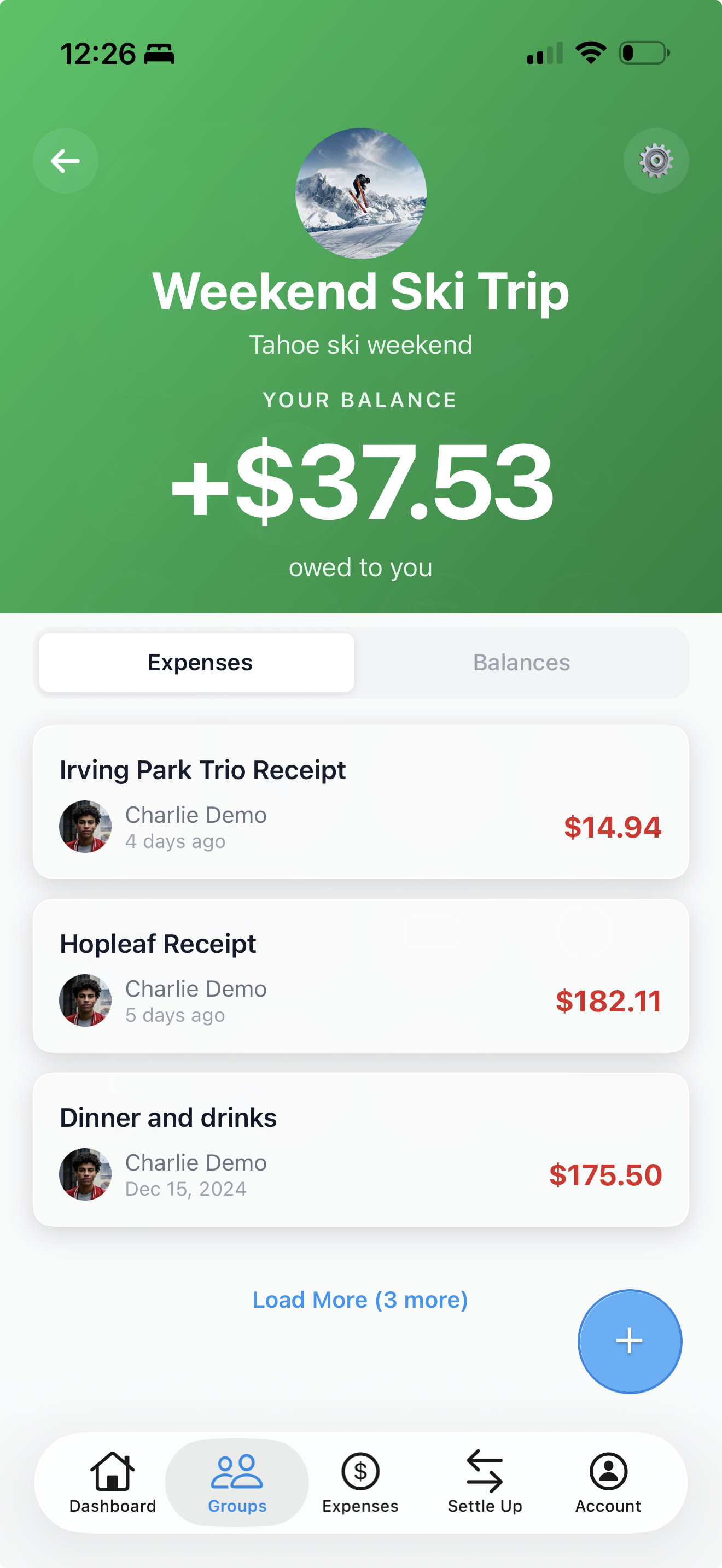
Task: Tap Charlie Demo's avatar on Hopleaf Receipt
Action: tap(85, 1000)
